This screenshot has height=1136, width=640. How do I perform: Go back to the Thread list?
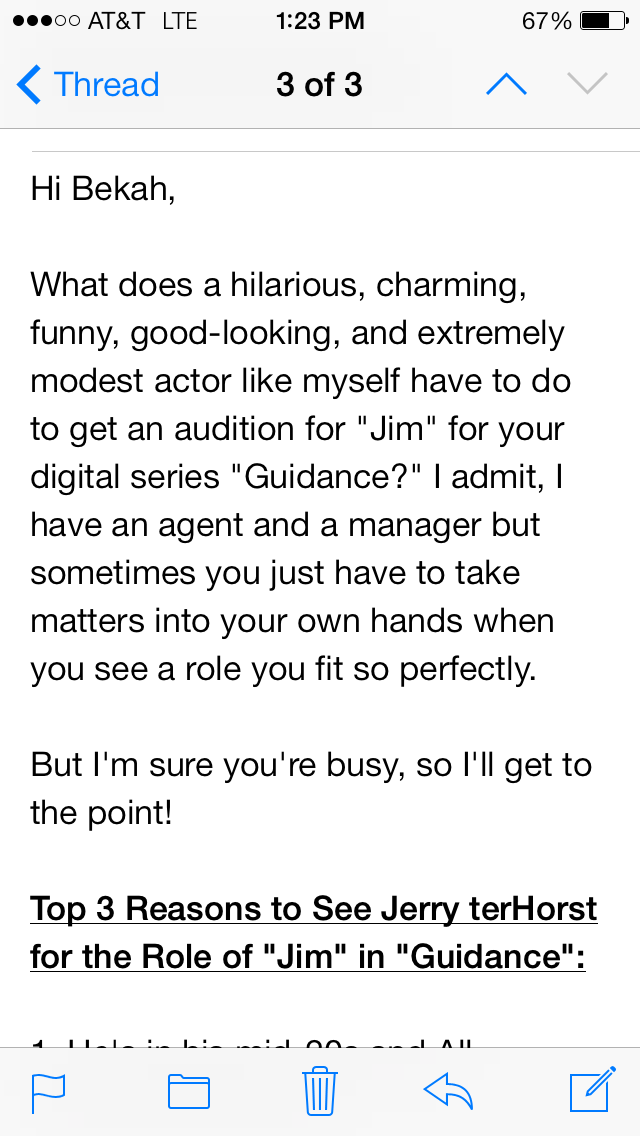point(88,85)
